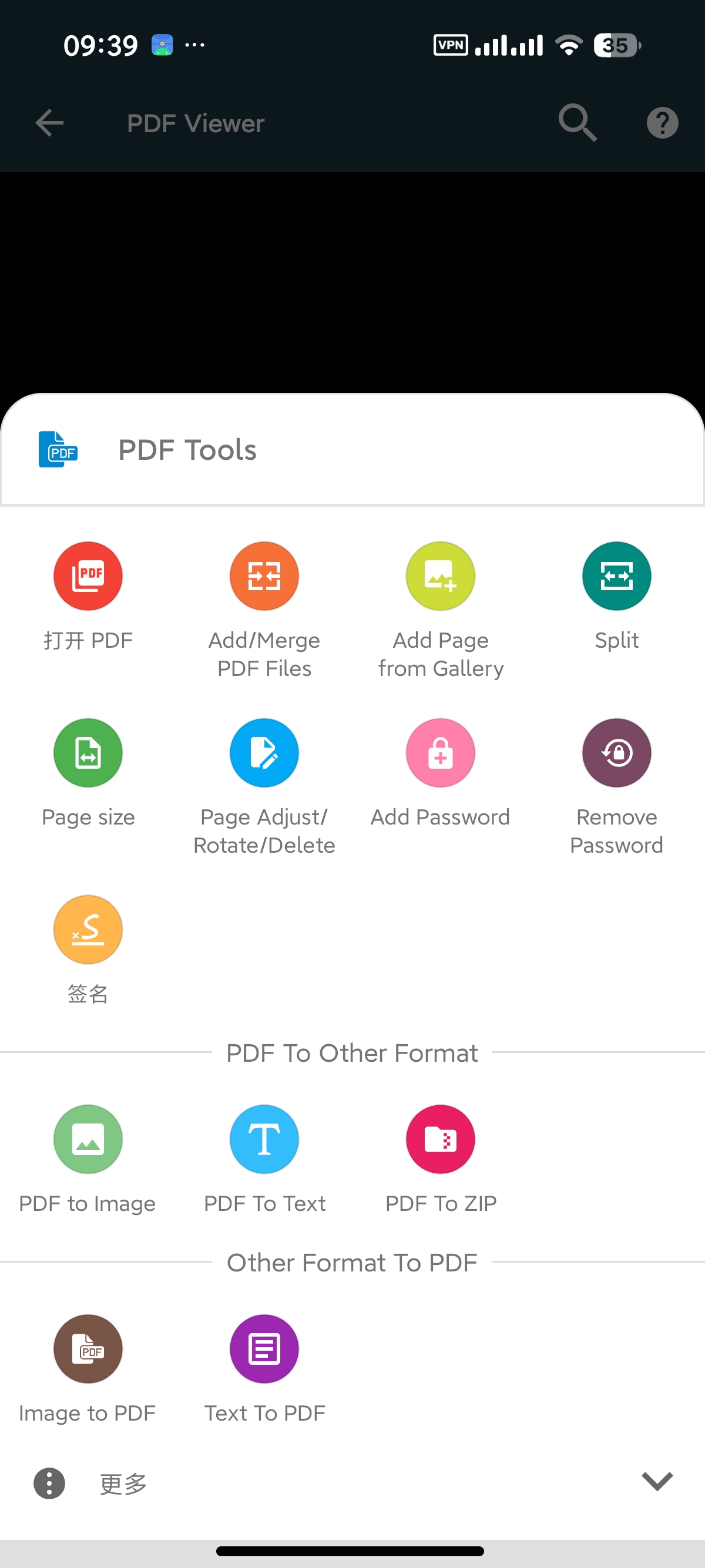
Task: Go back from PDF Viewer
Action: pos(49,123)
